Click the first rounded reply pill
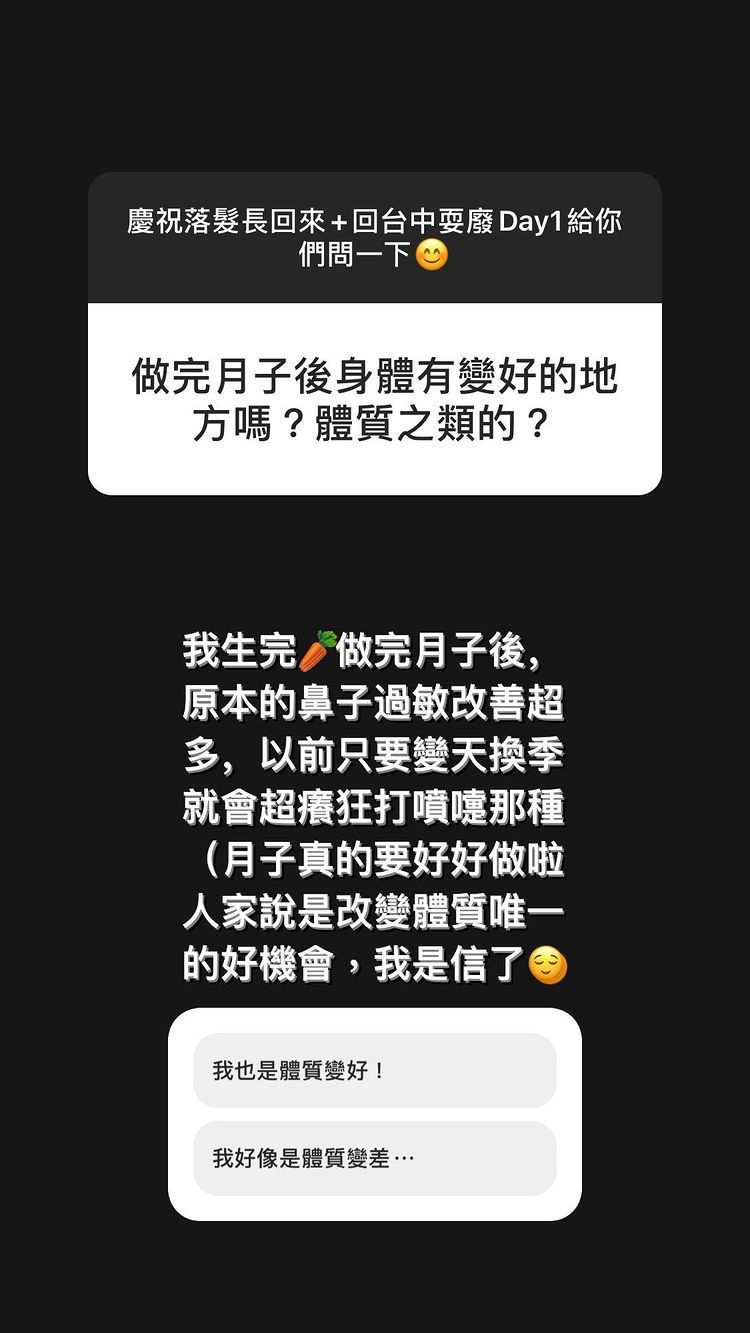 375,1070
